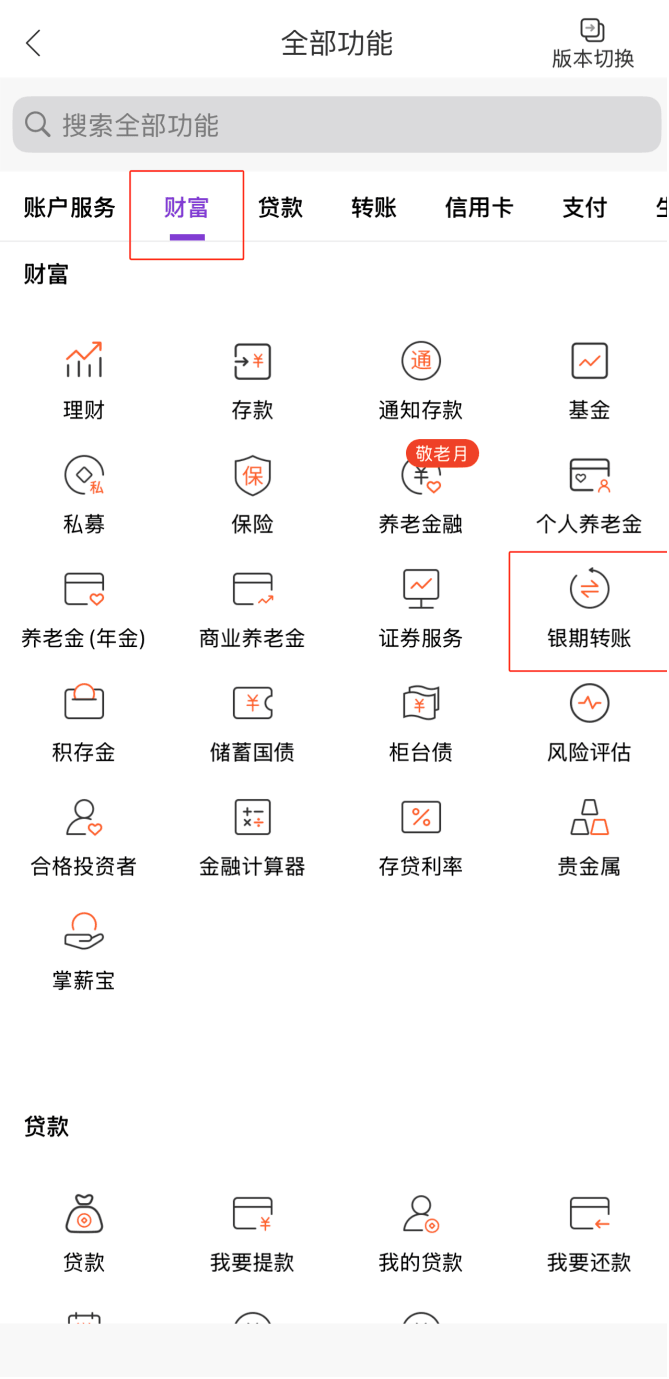Screen dimensions: 669x1379
Task: Open 储蓄国债 savings bonds
Action: tap(252, 721)
